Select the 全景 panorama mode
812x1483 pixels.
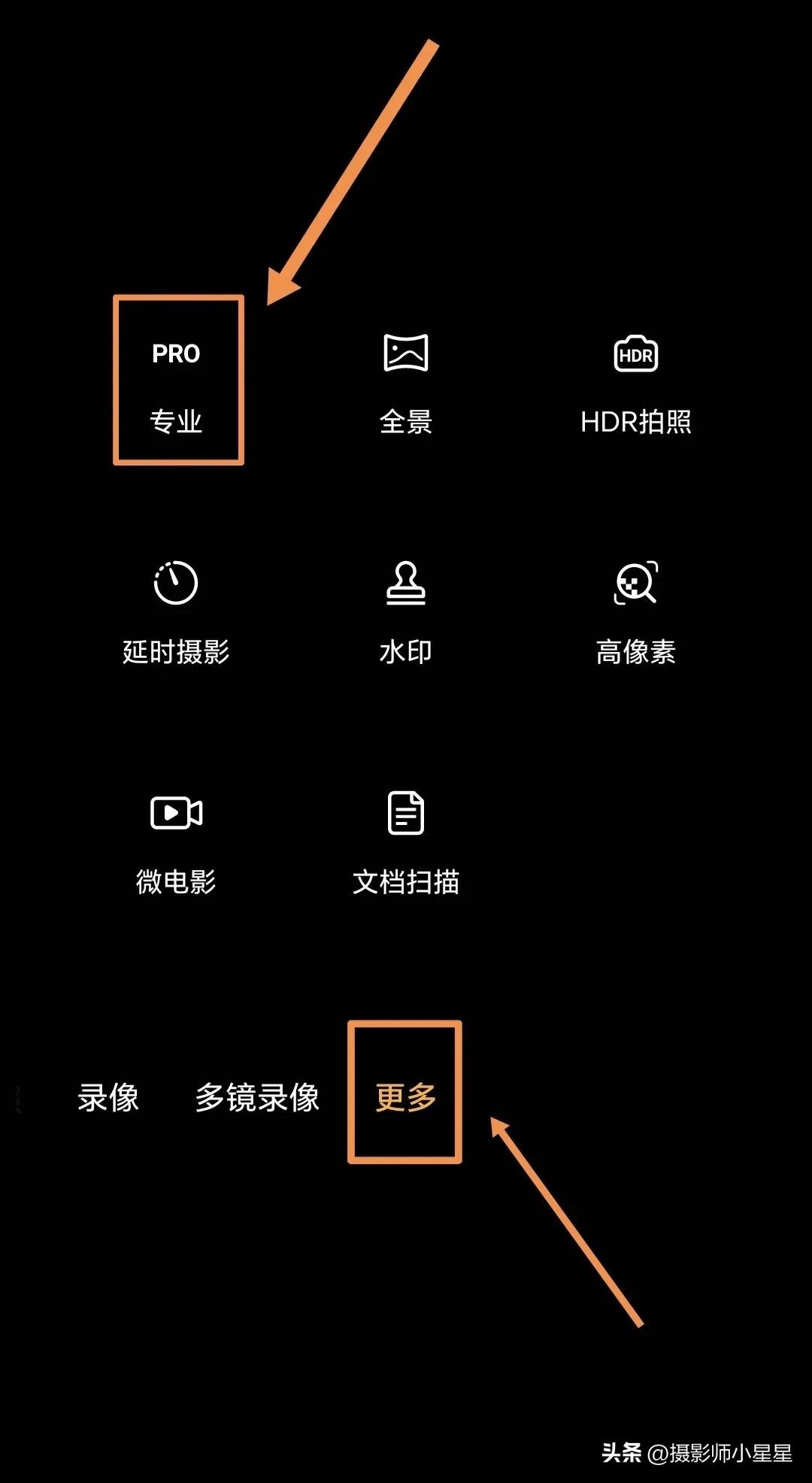coord(406,382)
